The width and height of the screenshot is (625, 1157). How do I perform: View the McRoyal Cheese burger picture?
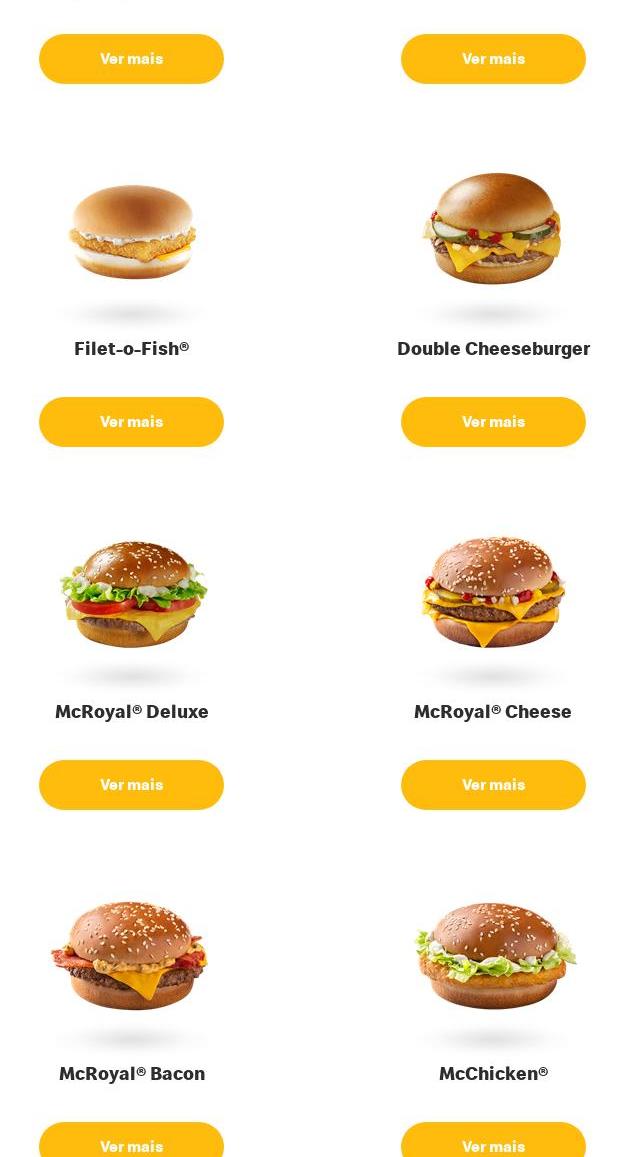pos(493,592)
